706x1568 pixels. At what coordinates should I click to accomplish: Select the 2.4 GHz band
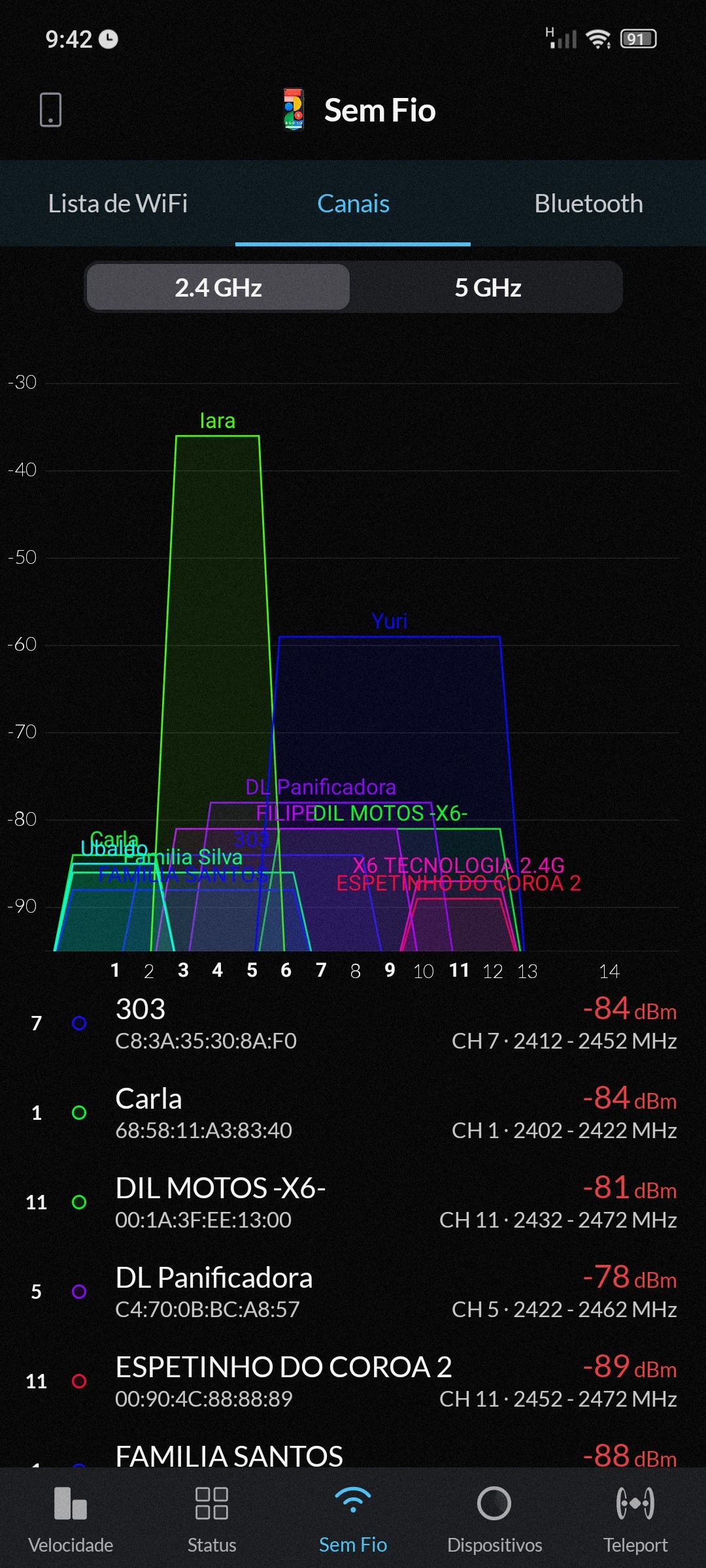click(218, 287)
